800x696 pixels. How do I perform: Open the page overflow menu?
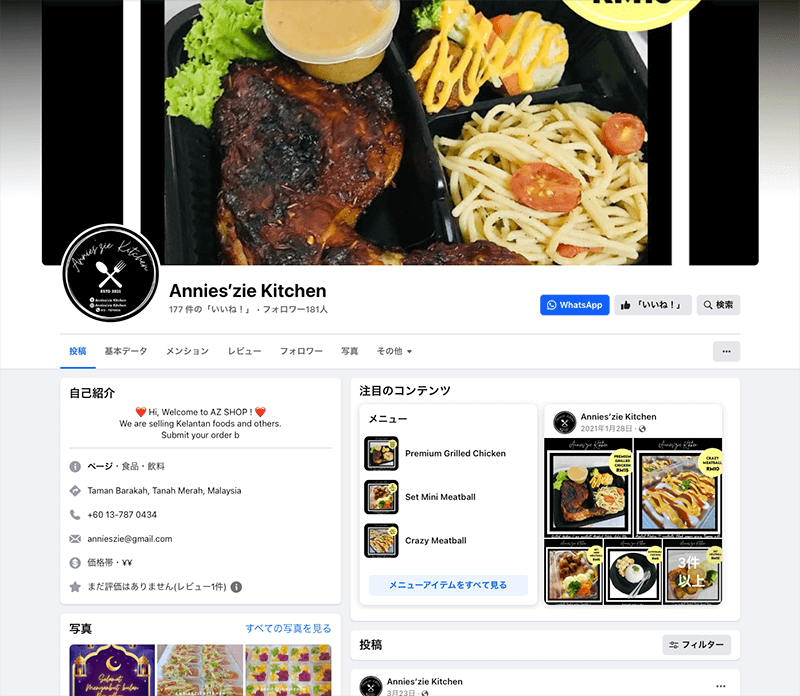point(726,351)
